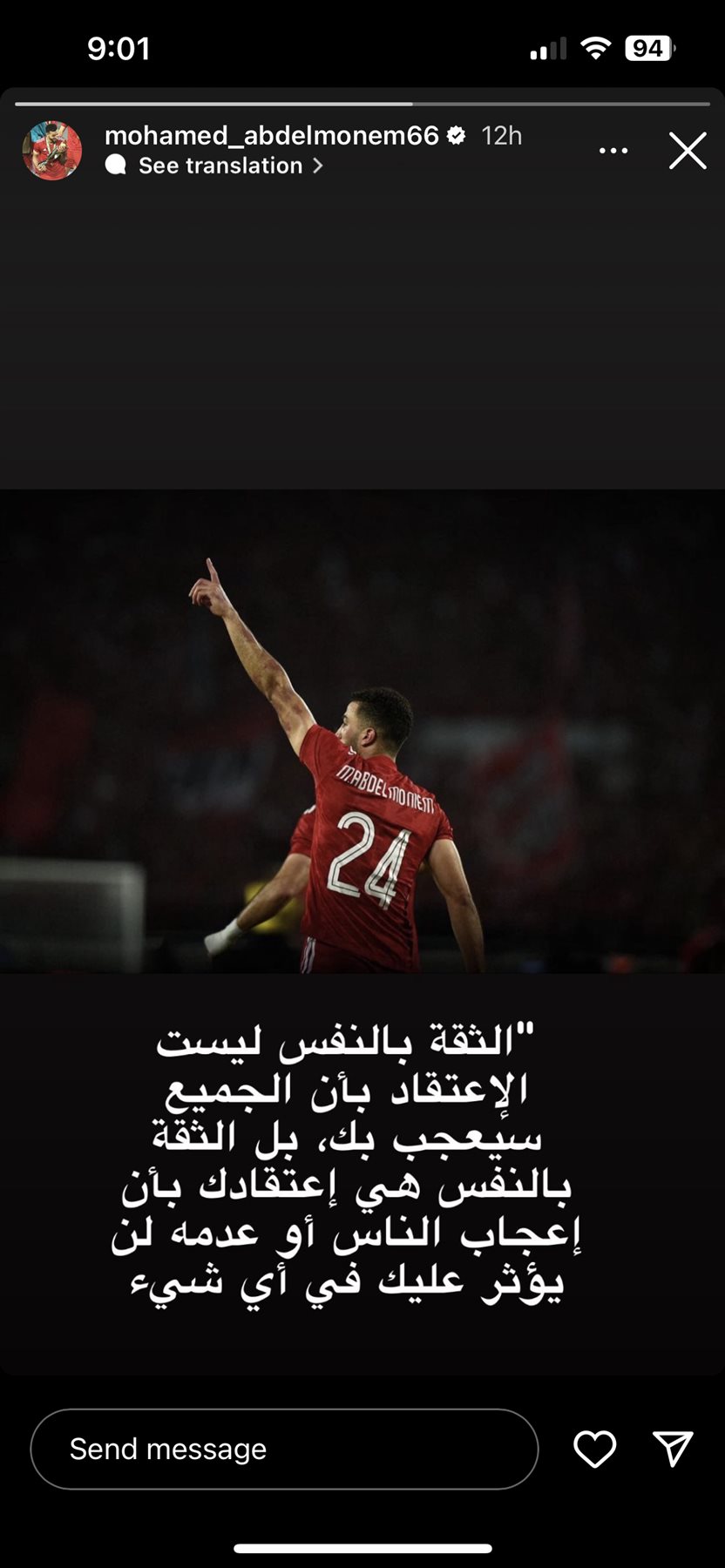
Task: Close the story with the X button
Action: 688,151
